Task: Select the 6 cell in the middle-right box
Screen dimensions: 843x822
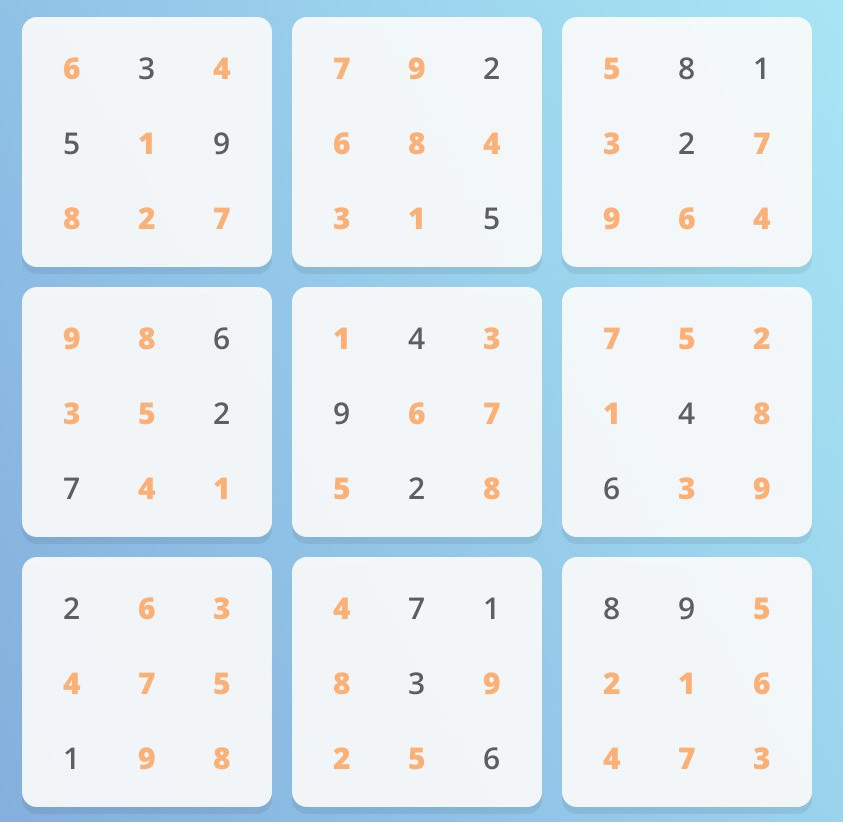Action: point(611,488)
